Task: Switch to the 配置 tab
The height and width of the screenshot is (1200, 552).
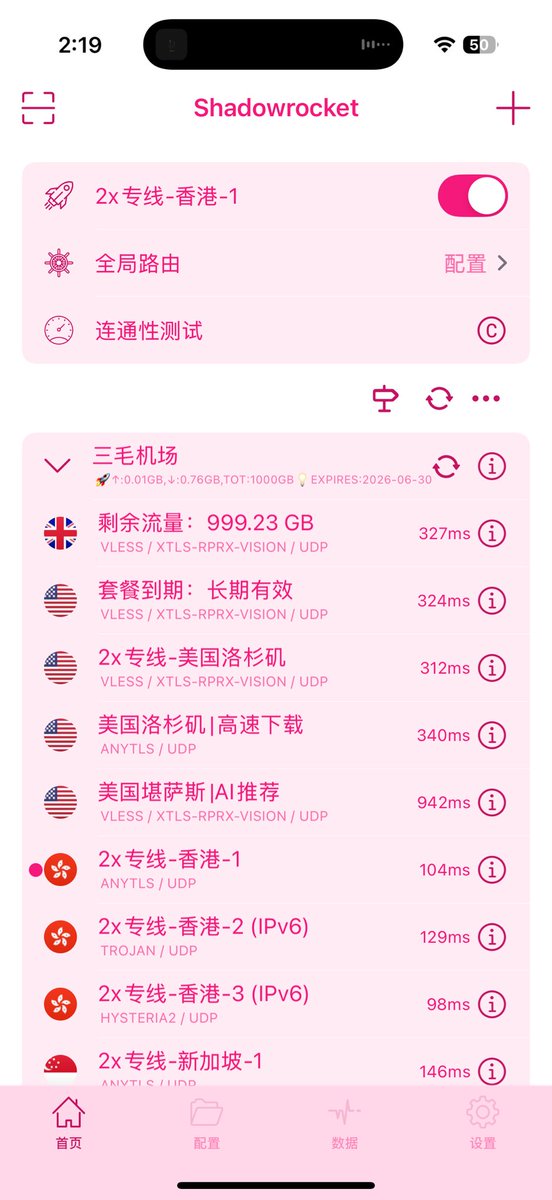Action: pos(206,1123)
